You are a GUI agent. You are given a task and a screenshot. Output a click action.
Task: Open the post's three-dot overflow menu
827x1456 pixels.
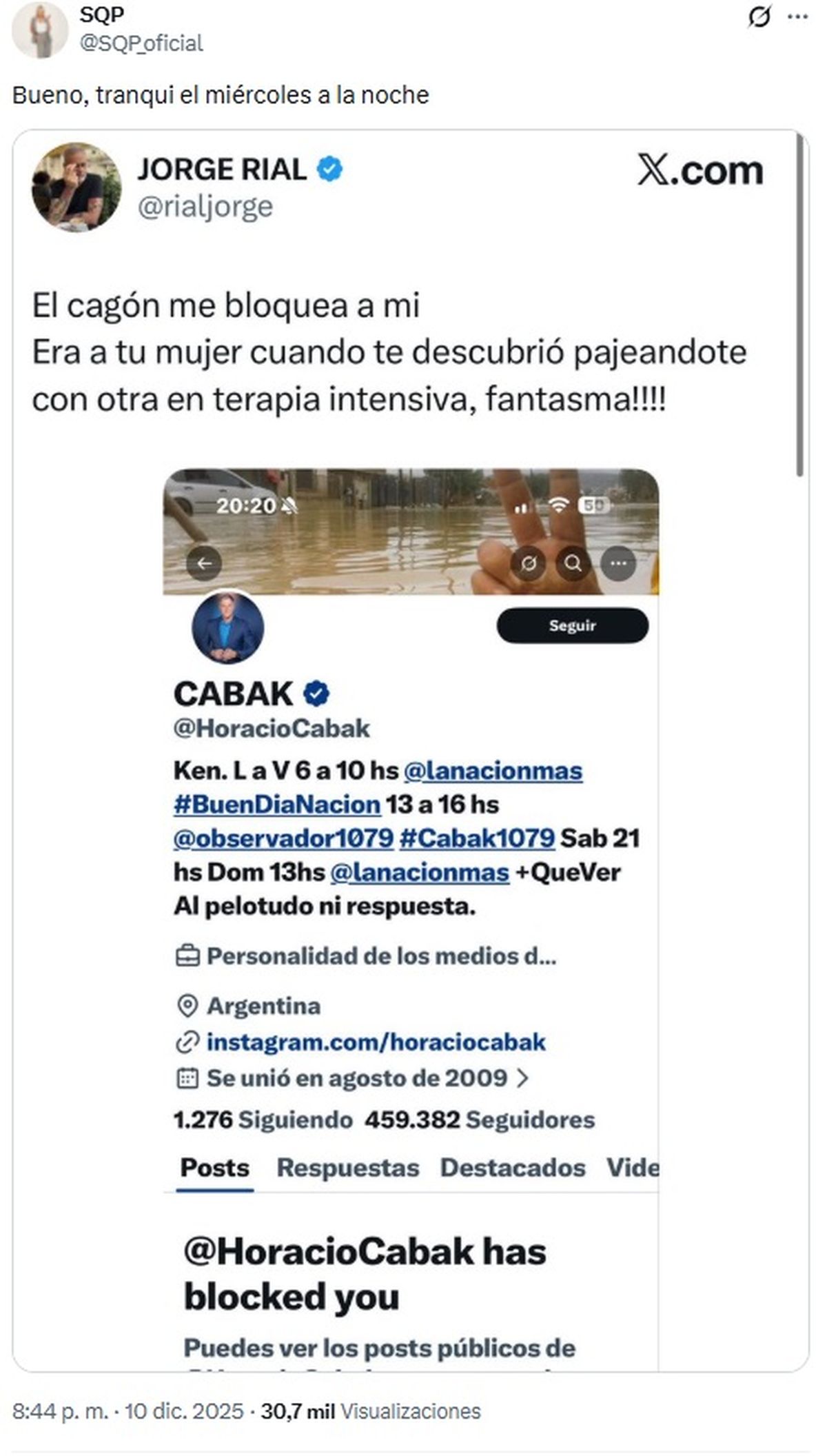797,17
